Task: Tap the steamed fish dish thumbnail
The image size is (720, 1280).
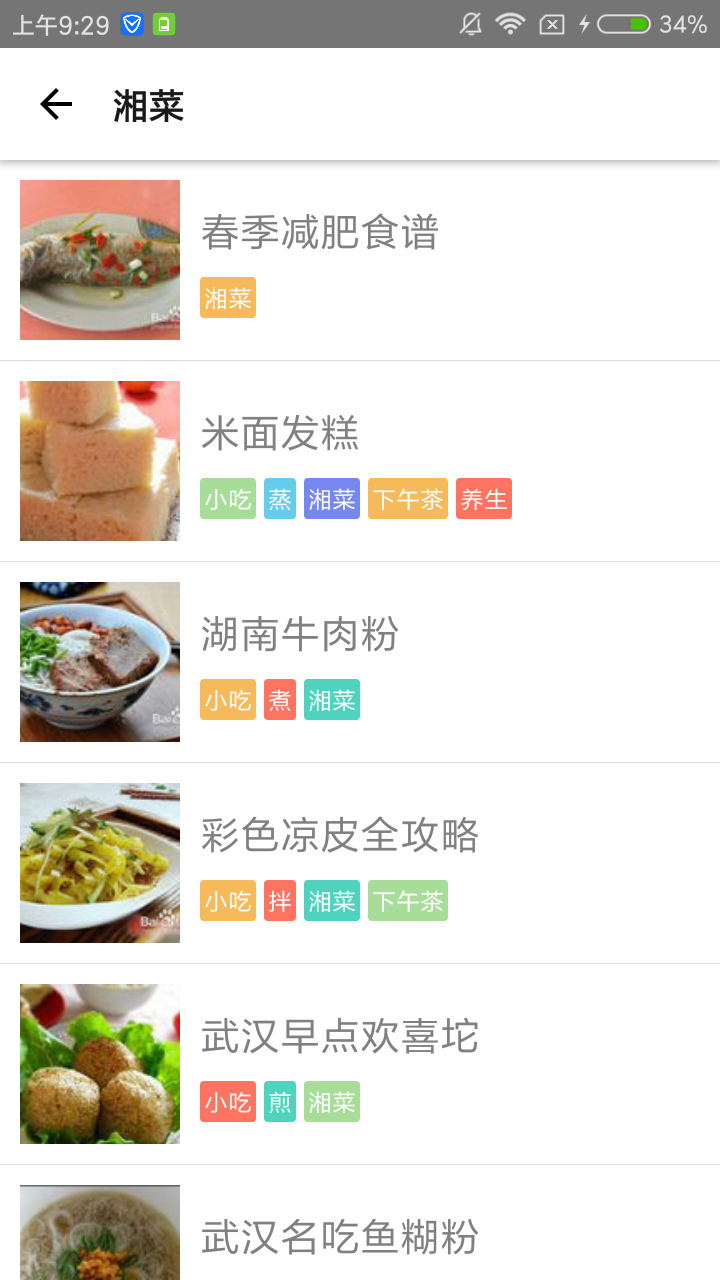Action: [x=100, y=260]
